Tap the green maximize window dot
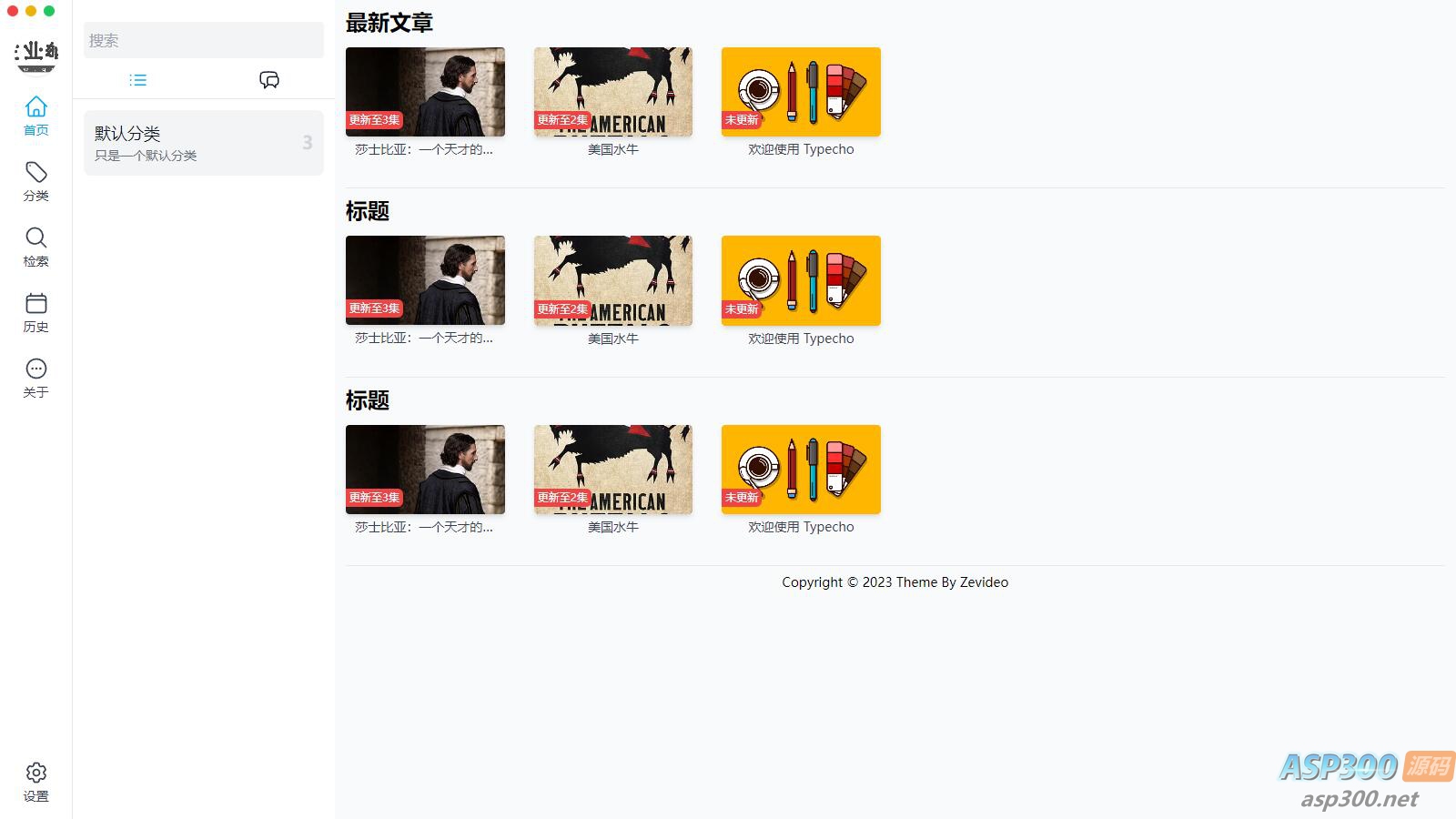1456x819 pixels. pyautogui.click(x=49, y=11)
